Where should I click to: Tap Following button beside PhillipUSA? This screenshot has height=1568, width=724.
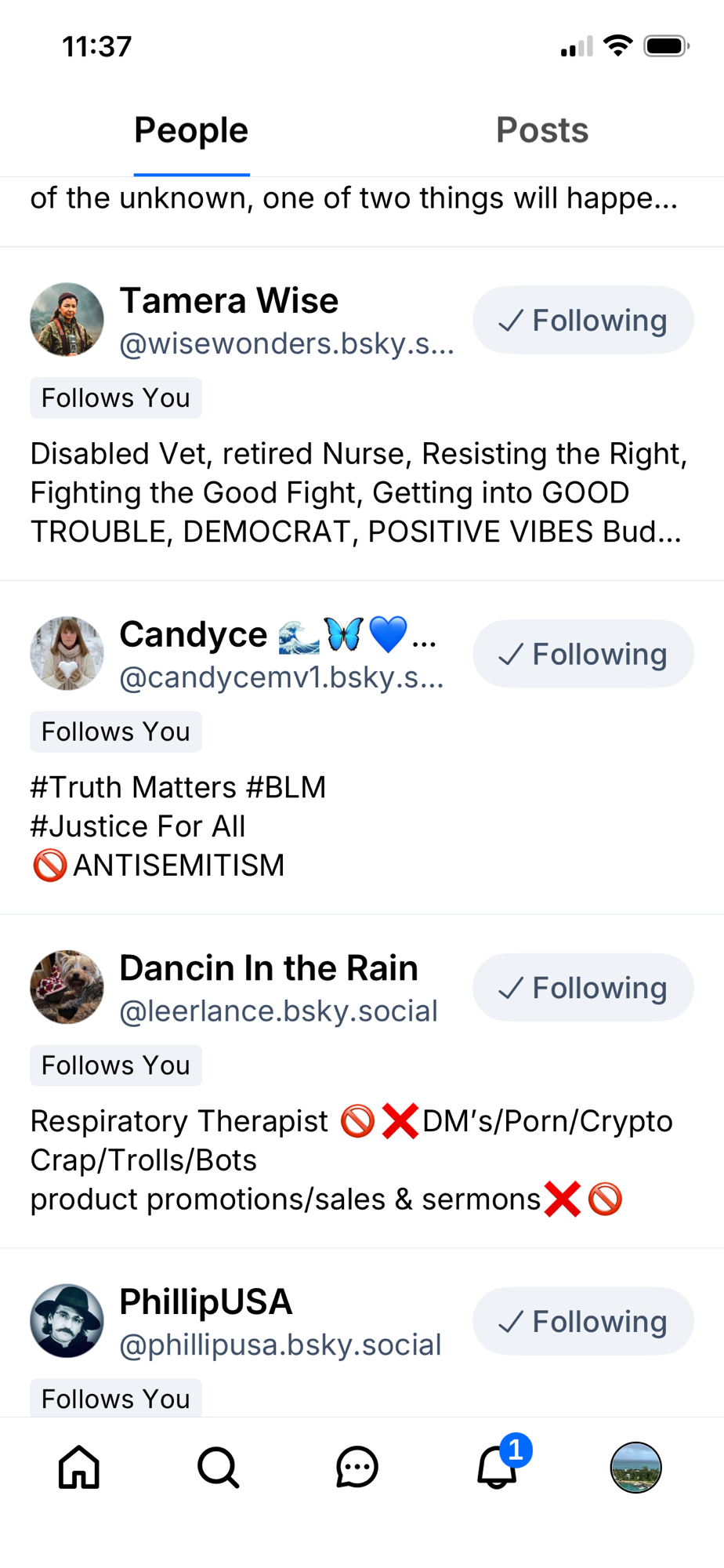click(583, 1321)
